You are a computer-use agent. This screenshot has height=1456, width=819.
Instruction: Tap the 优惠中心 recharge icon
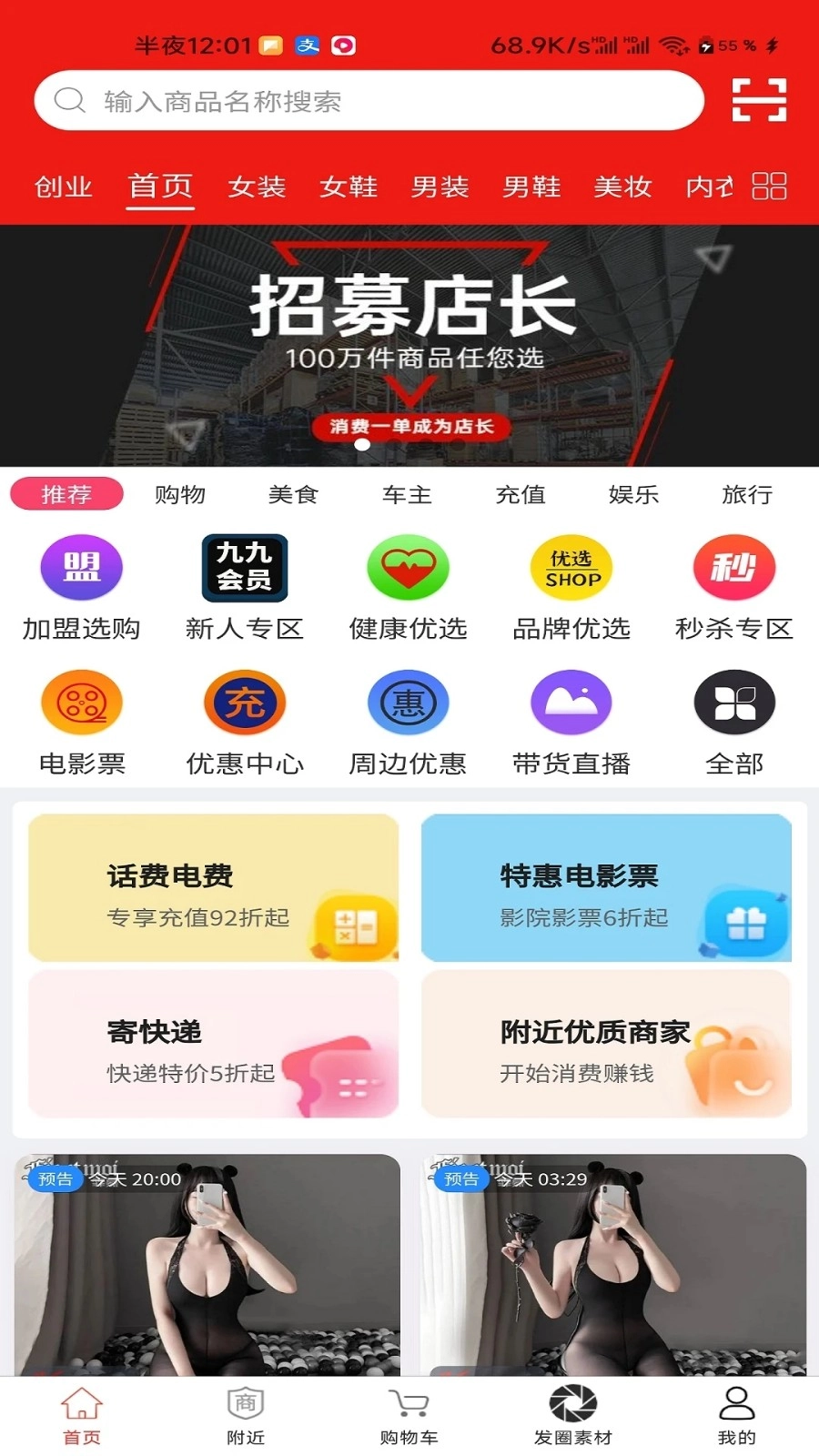click(x=244, y=702)
